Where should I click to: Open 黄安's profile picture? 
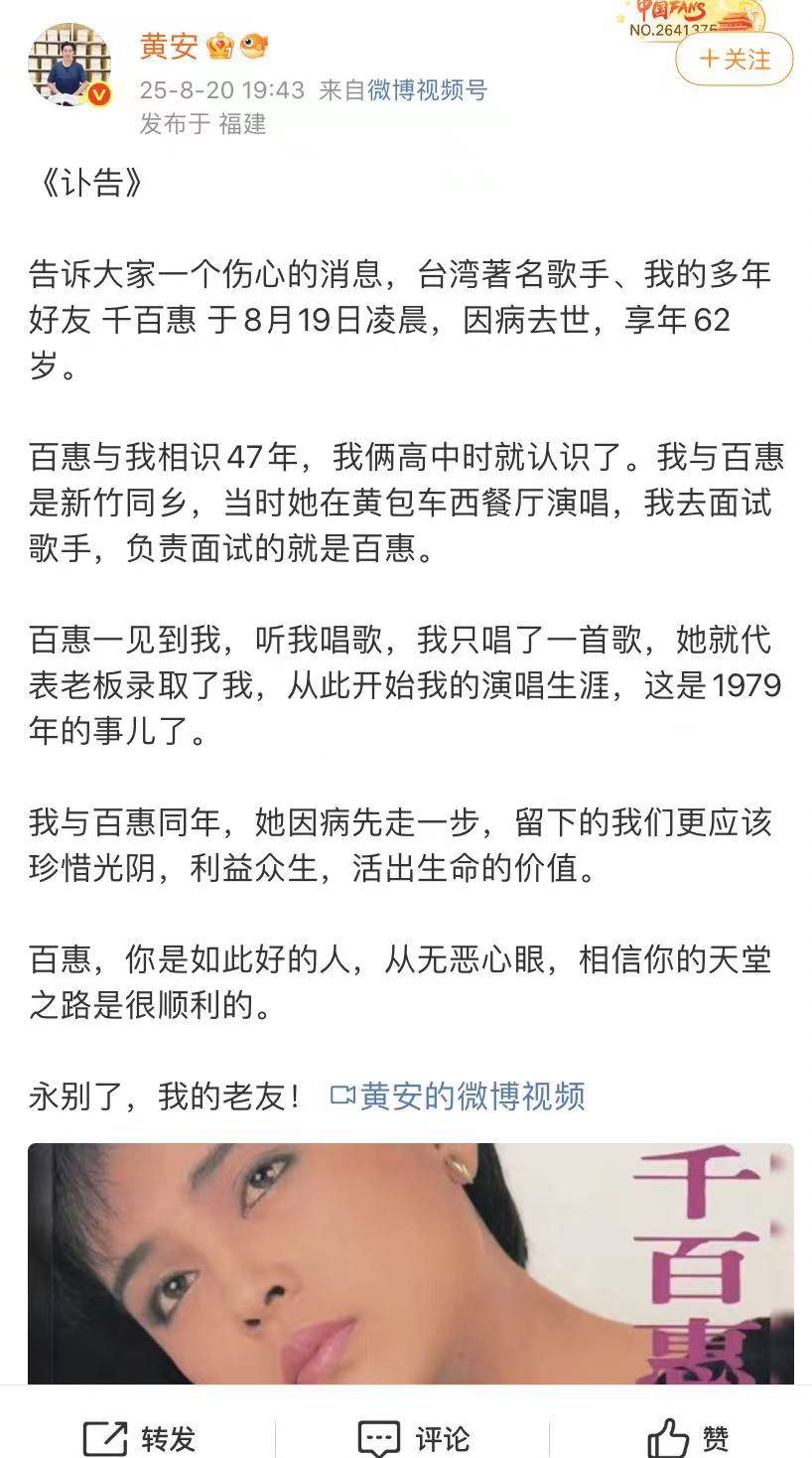pos(69,65)
